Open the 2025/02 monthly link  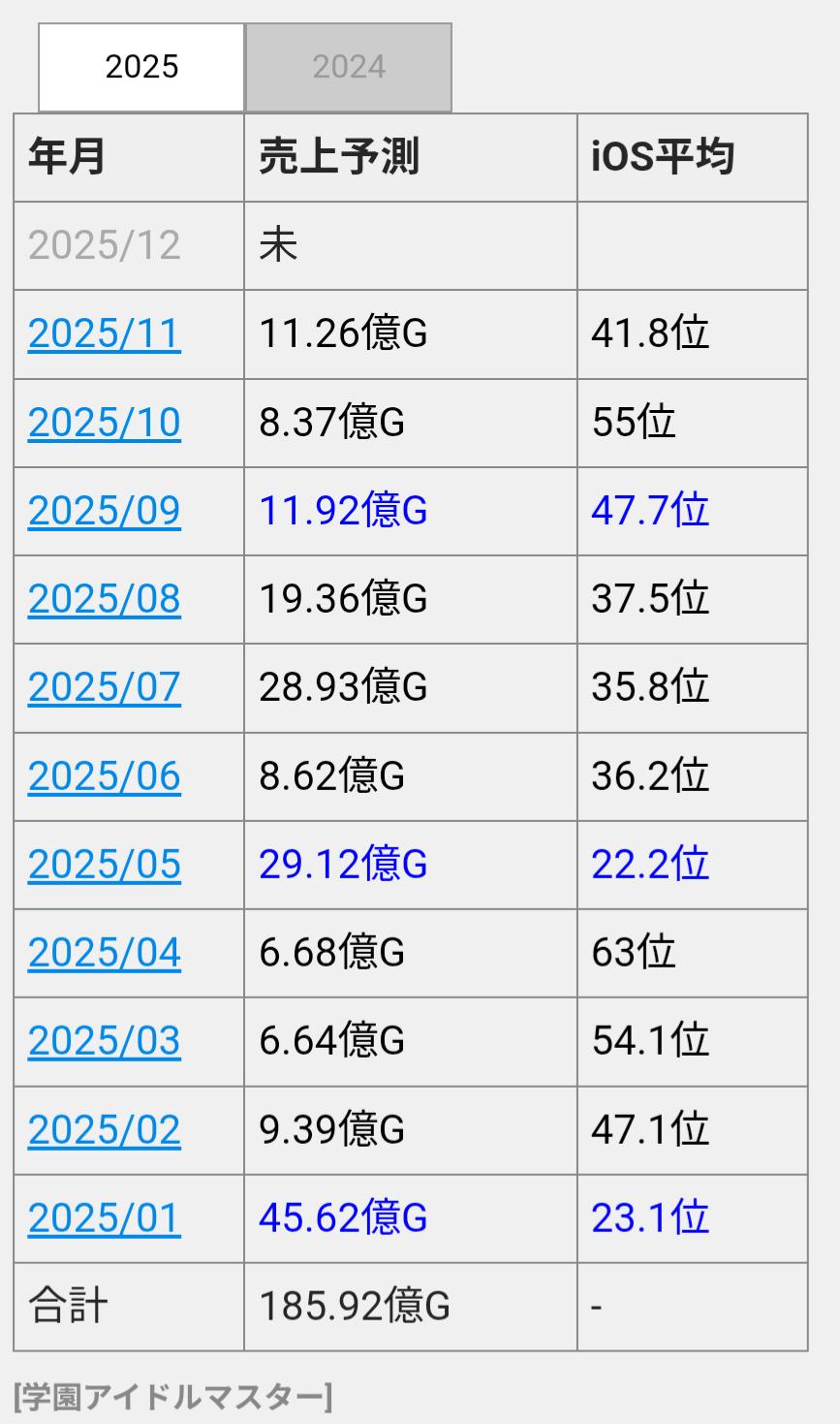(x=105, y=1130)
